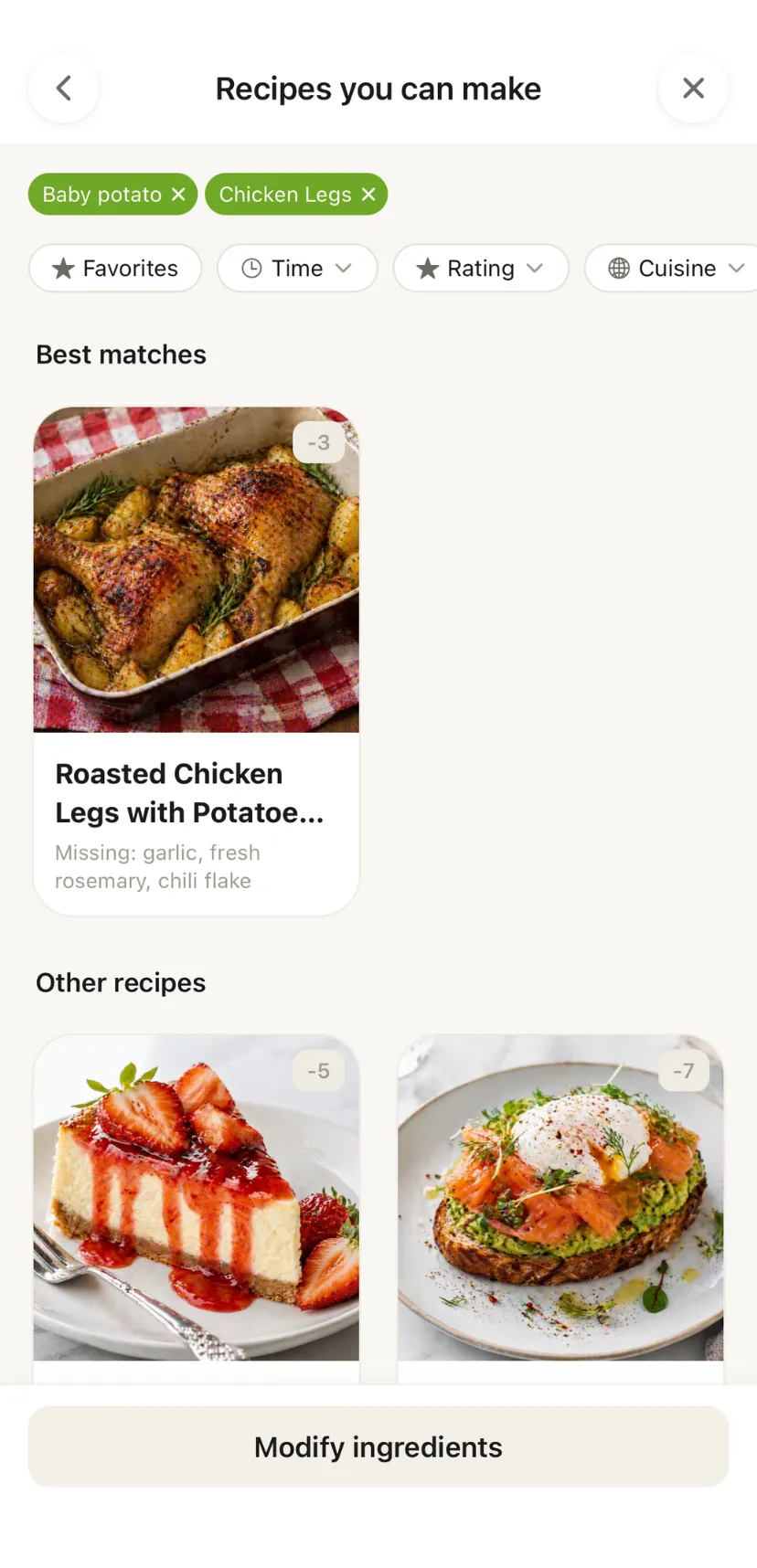
Task: Open the Roasted Chicken Legs recipe
Action: tap(197, 640)
